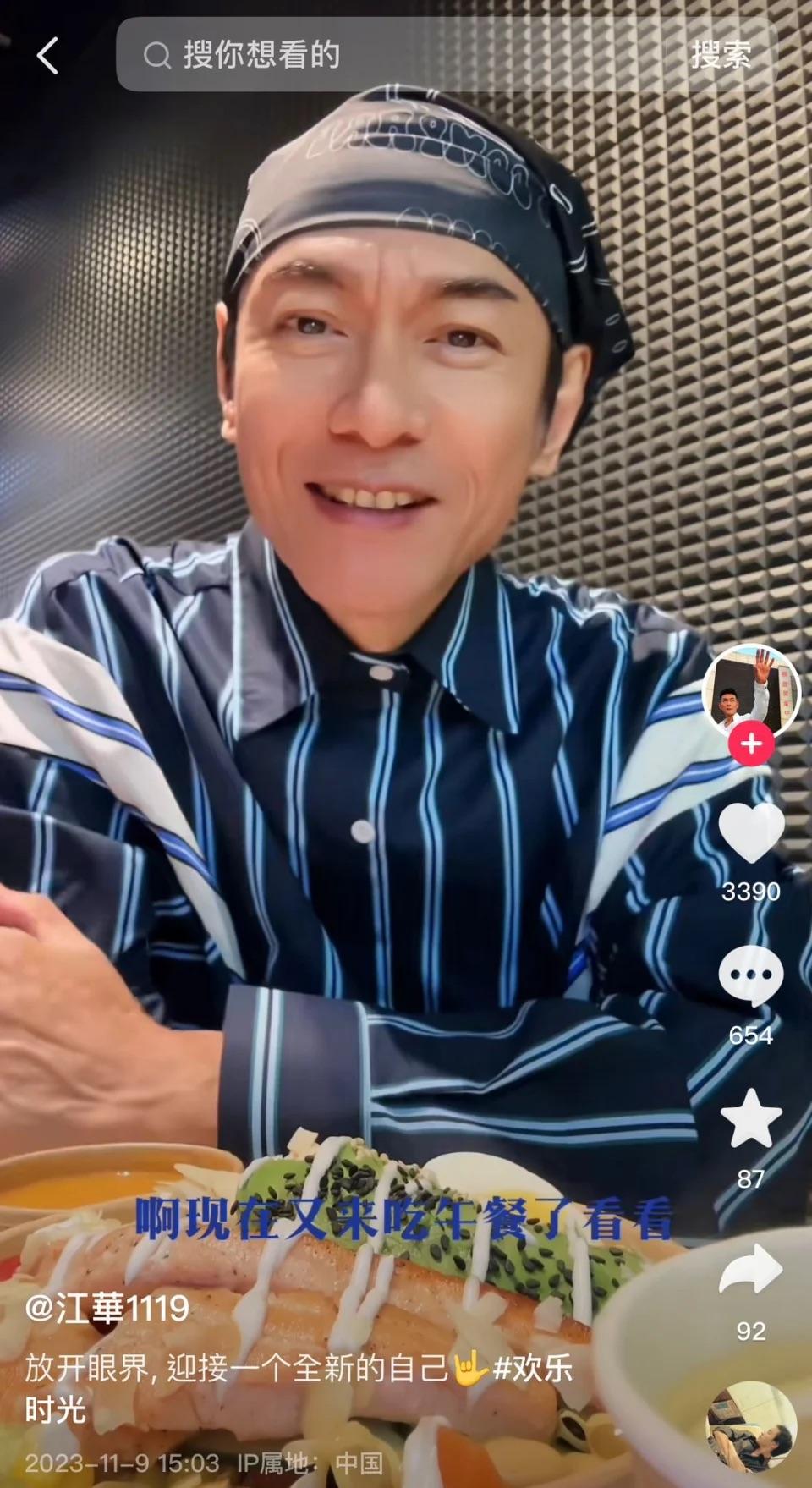This screenshot has width=812, height=1488.
Task: Follow the creator via the red plus
Action: click(751, 744)
